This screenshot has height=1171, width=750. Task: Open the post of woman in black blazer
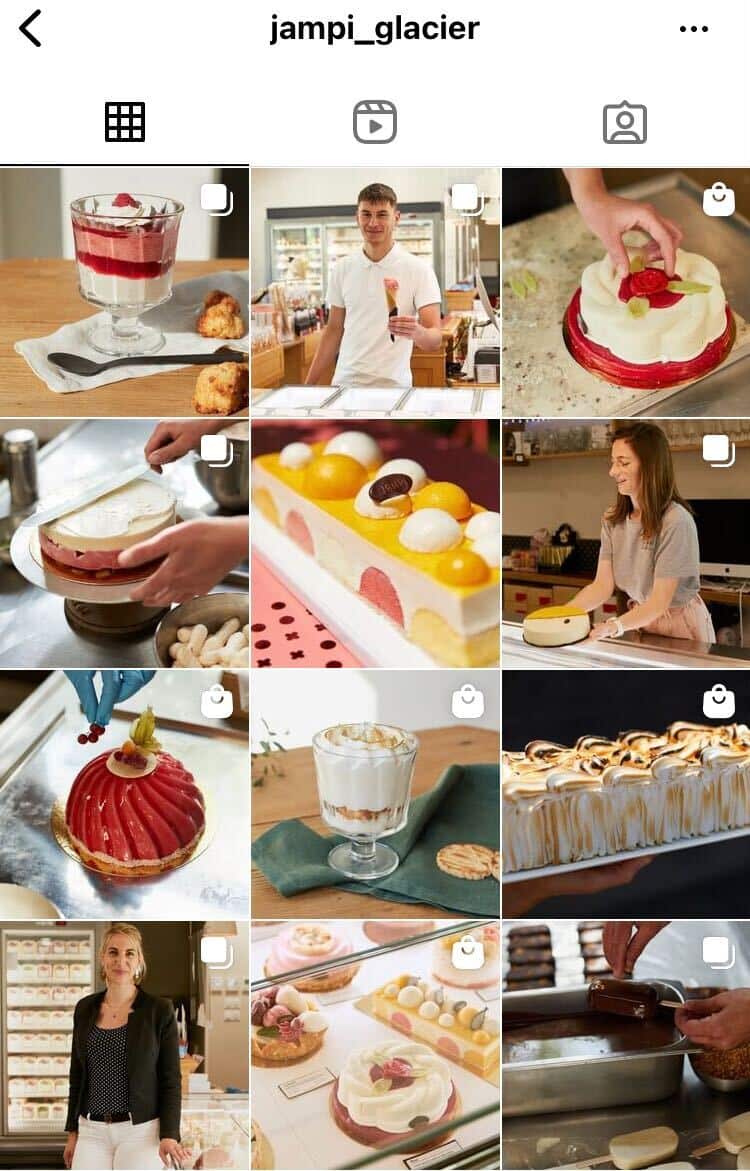pos(124,1045)
